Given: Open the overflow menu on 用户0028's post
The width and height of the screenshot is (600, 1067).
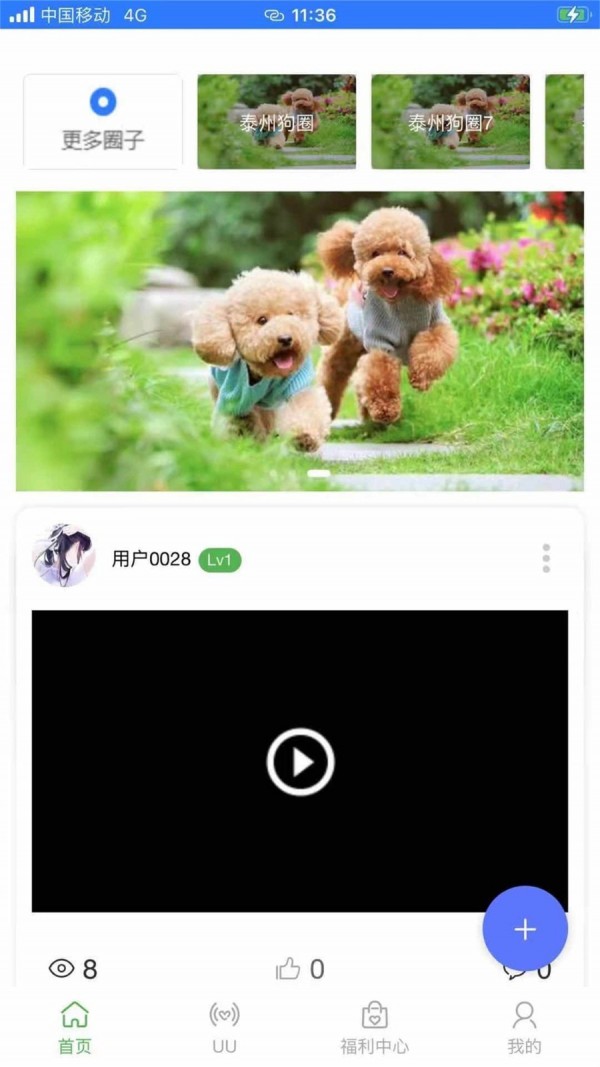Looking at the screenshot, I should coord(546,558).
